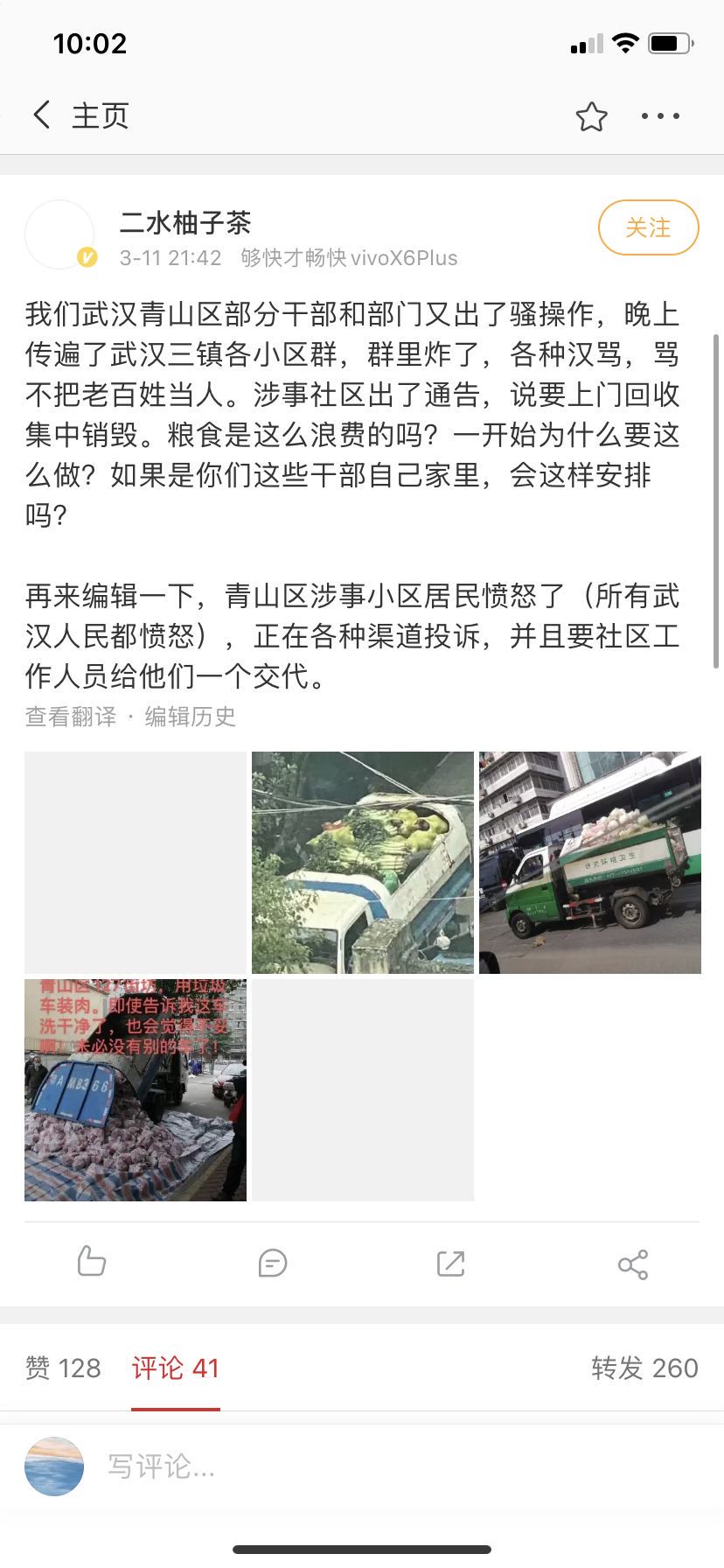Screen dimensions: 724x1568
Task: Open the vegetable truck photo
Action: tap(362, 862)
